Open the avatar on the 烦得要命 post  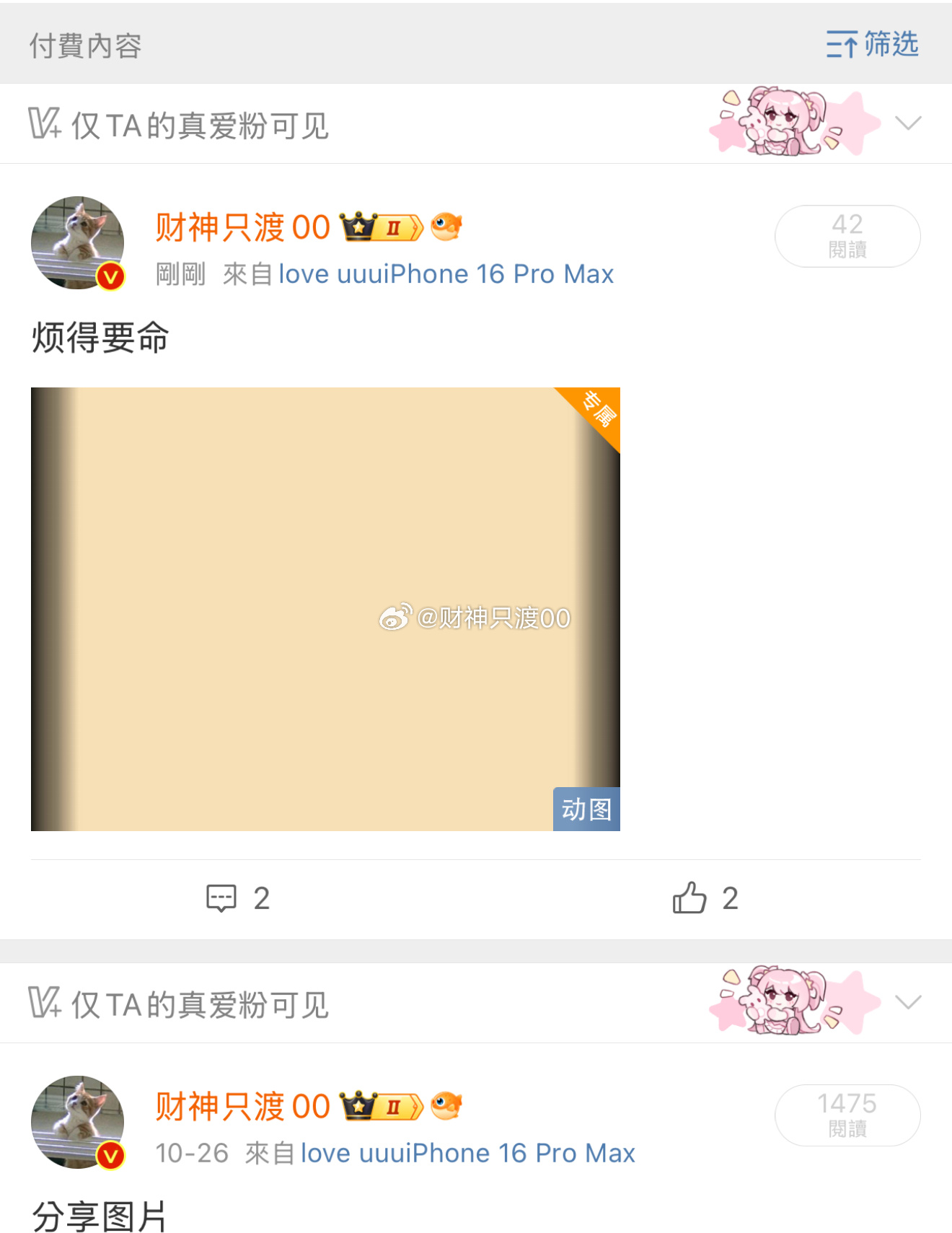click(78, 242)
